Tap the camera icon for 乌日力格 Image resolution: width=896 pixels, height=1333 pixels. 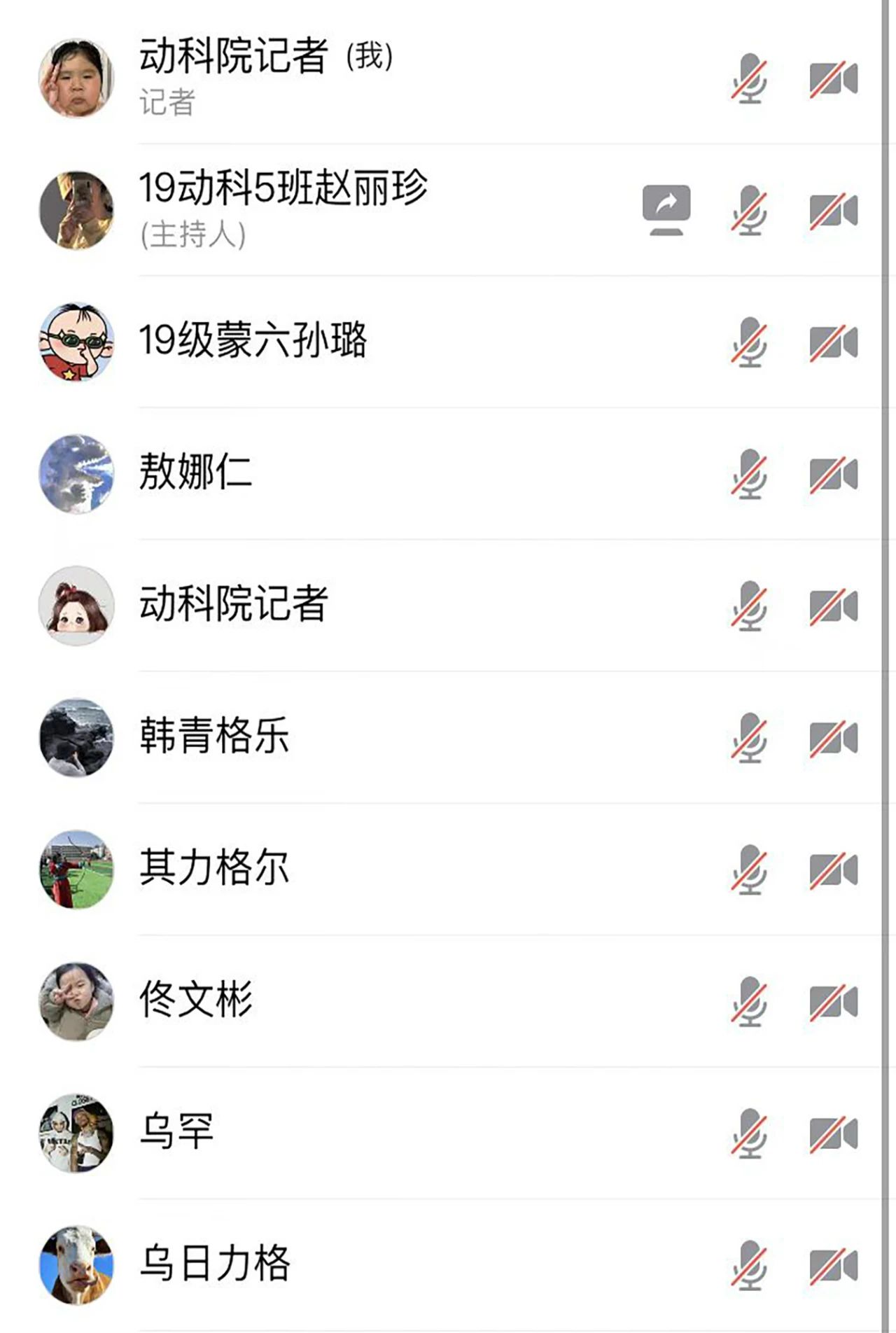[x=833, y=1265]
